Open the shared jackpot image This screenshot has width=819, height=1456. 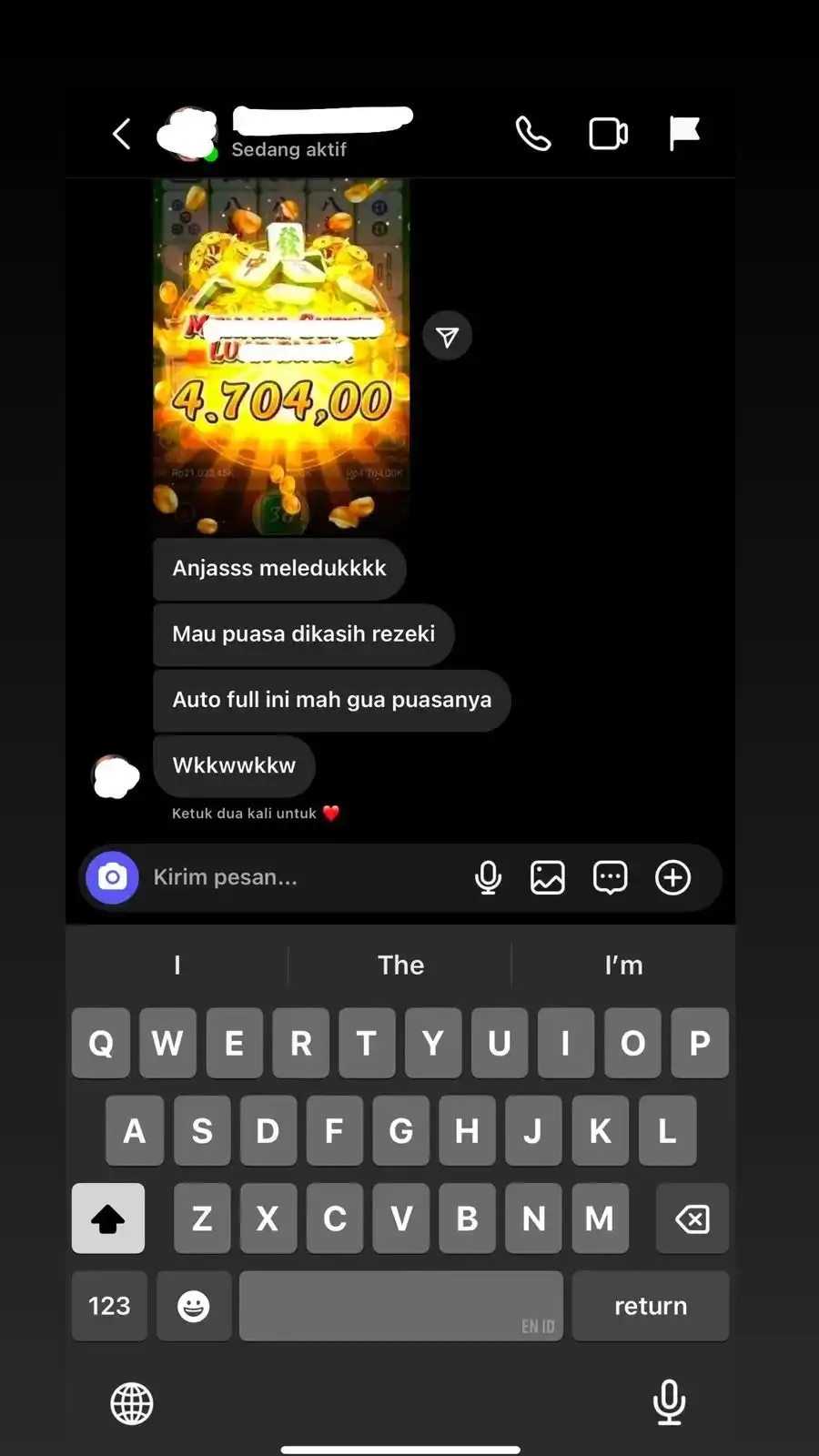click(281, 355)
